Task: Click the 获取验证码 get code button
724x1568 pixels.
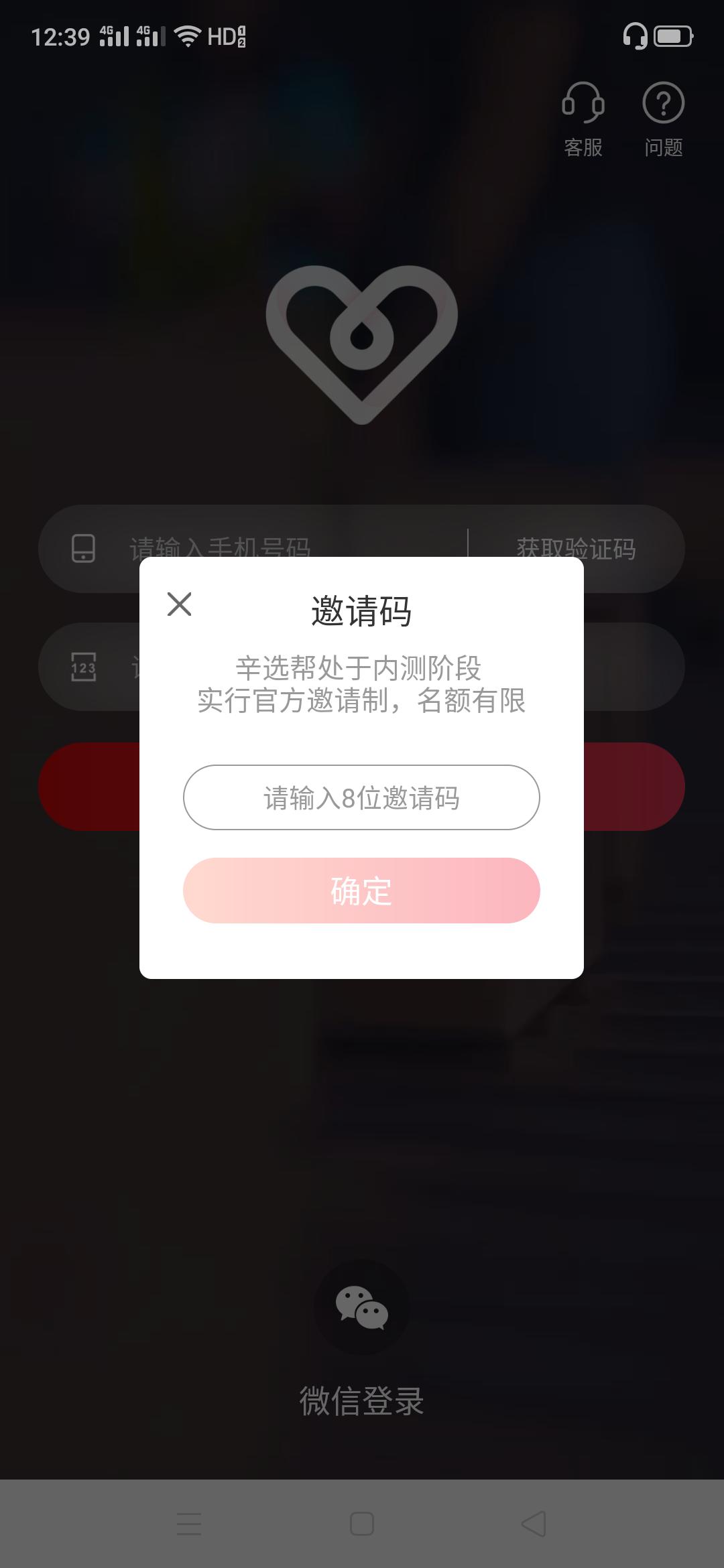Action: pyautogui.click(x=577, y=548)
